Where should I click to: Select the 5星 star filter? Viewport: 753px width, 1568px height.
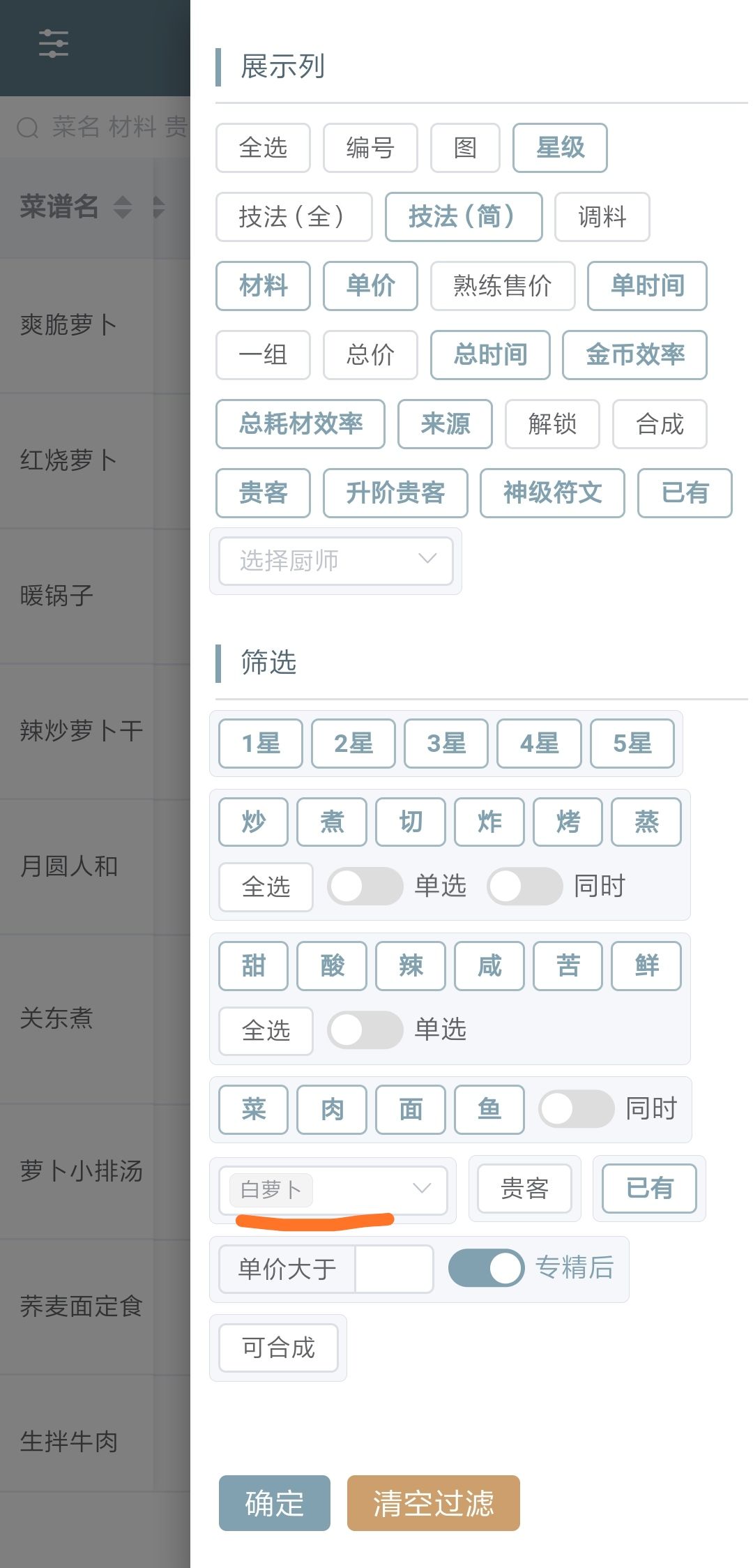(632, 744)
